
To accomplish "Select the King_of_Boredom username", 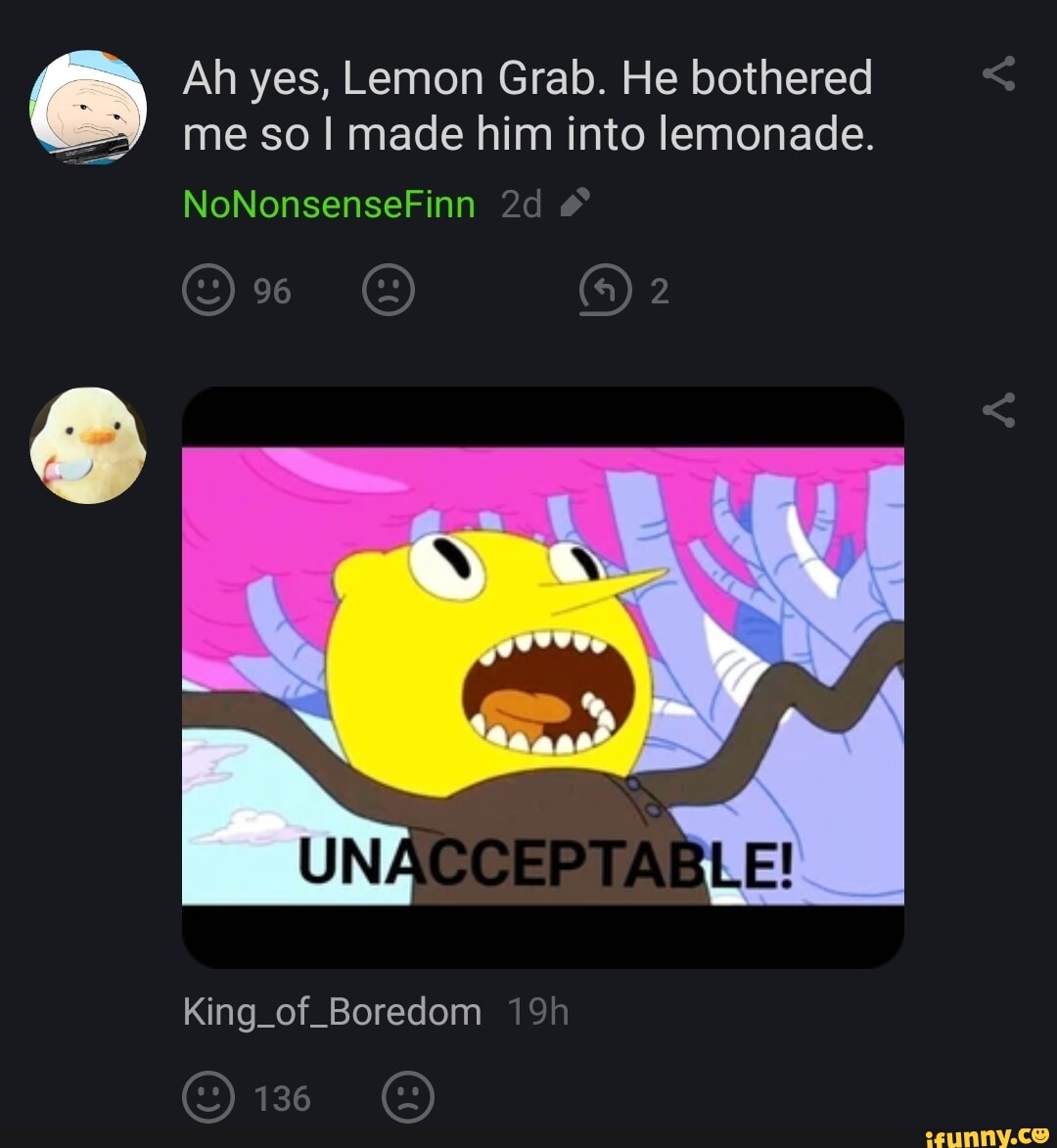I will click(330, 1011).
